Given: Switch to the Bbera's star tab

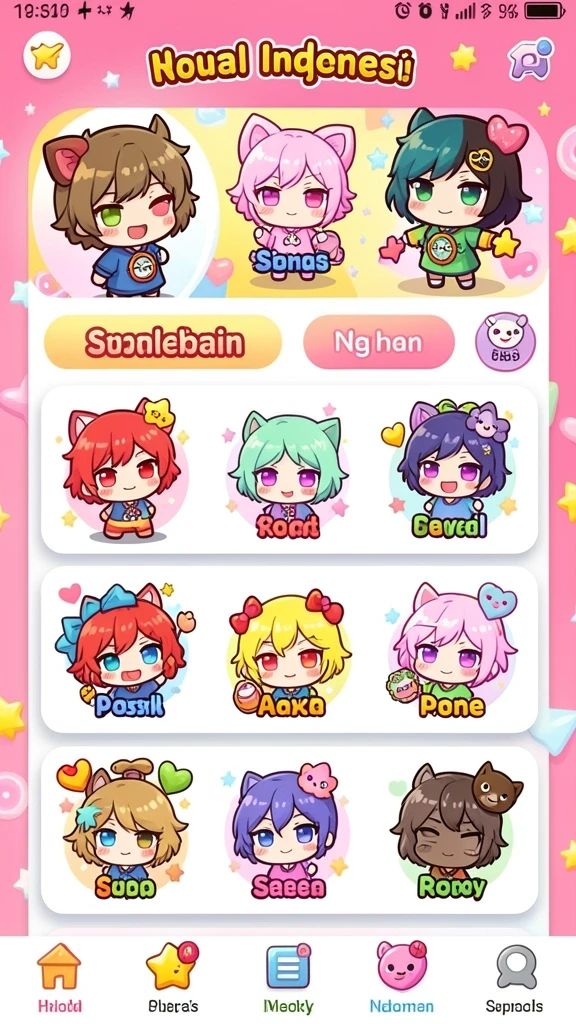Looking at the screenshot, I should click(x=172, y=978).
